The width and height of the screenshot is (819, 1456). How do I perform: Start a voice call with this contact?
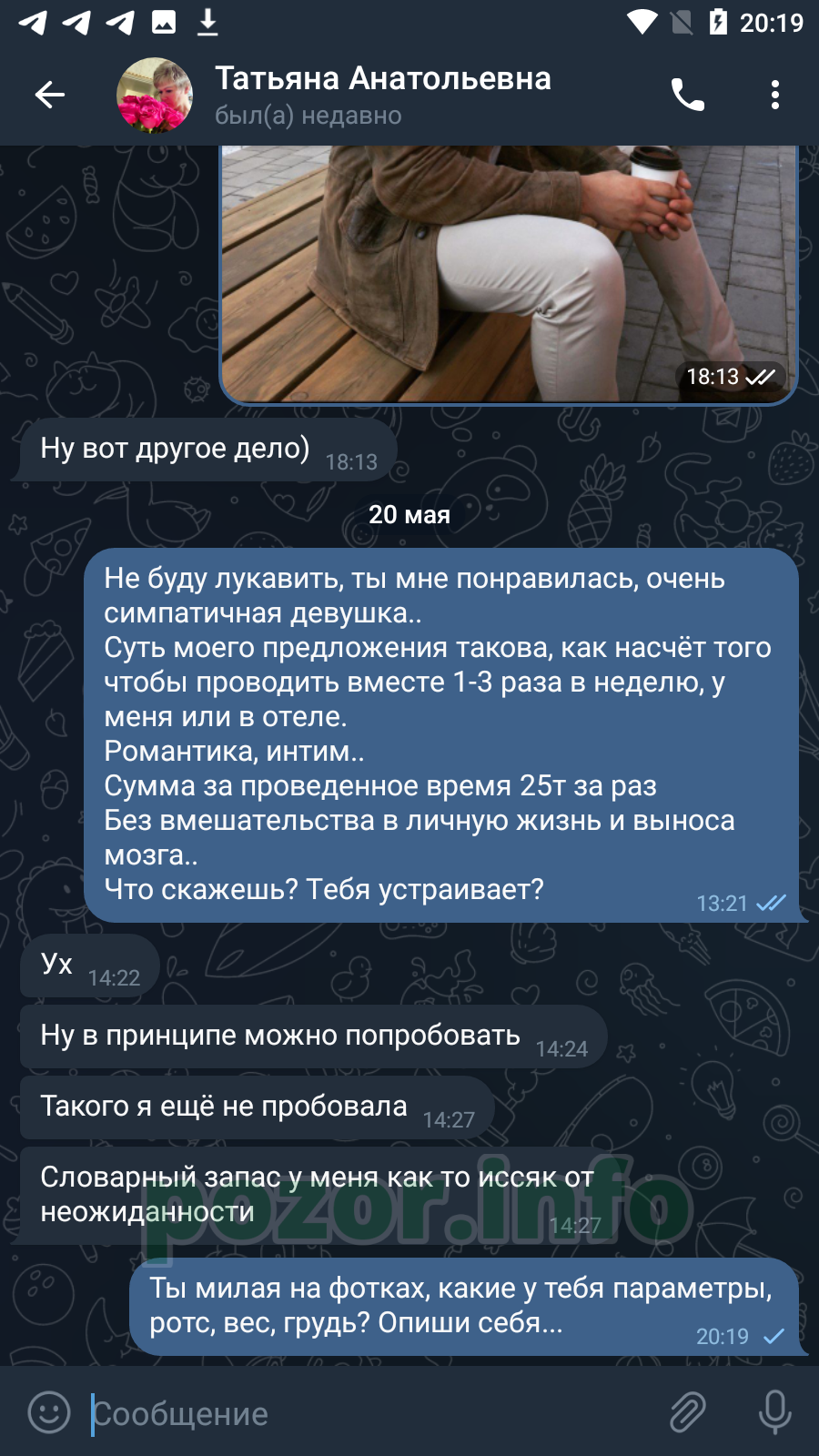(687, 95)
